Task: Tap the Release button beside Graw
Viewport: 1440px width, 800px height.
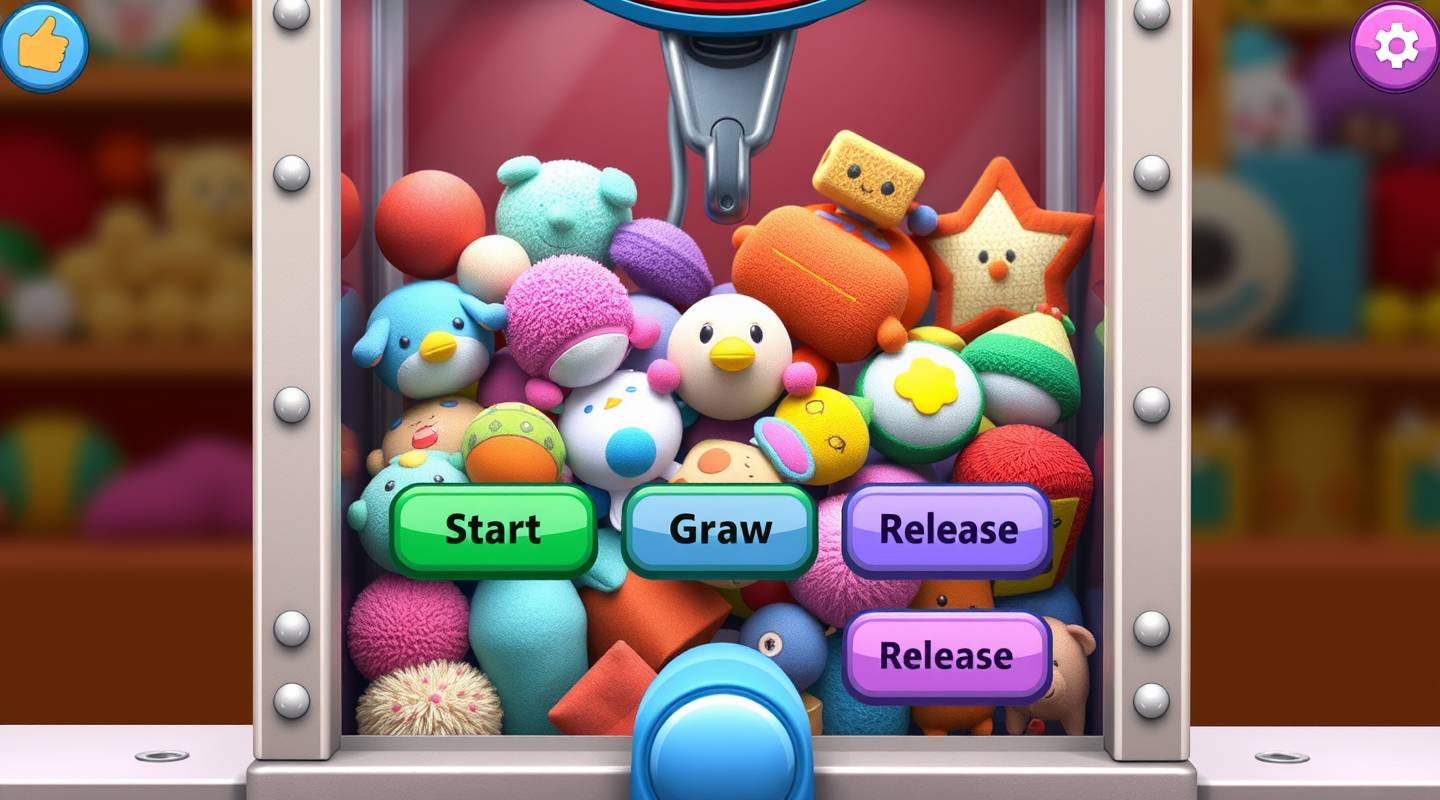Action: pyautogui.click(x=947, y=529)
